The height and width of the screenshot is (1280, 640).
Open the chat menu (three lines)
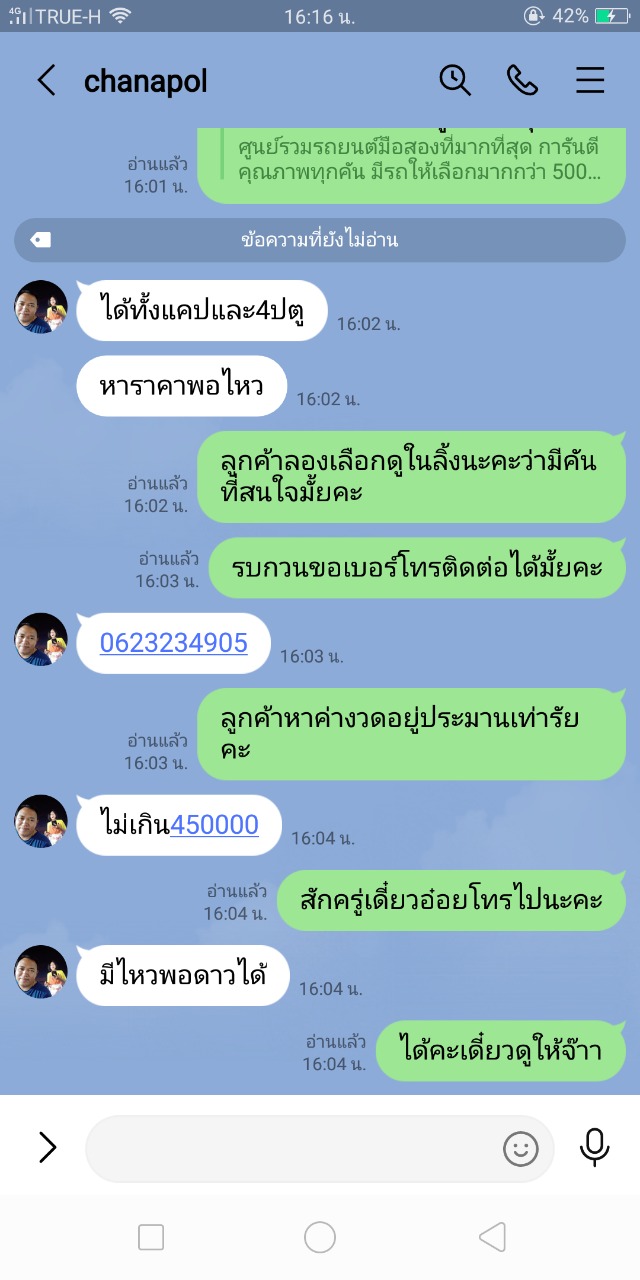[x=590, y=80]
